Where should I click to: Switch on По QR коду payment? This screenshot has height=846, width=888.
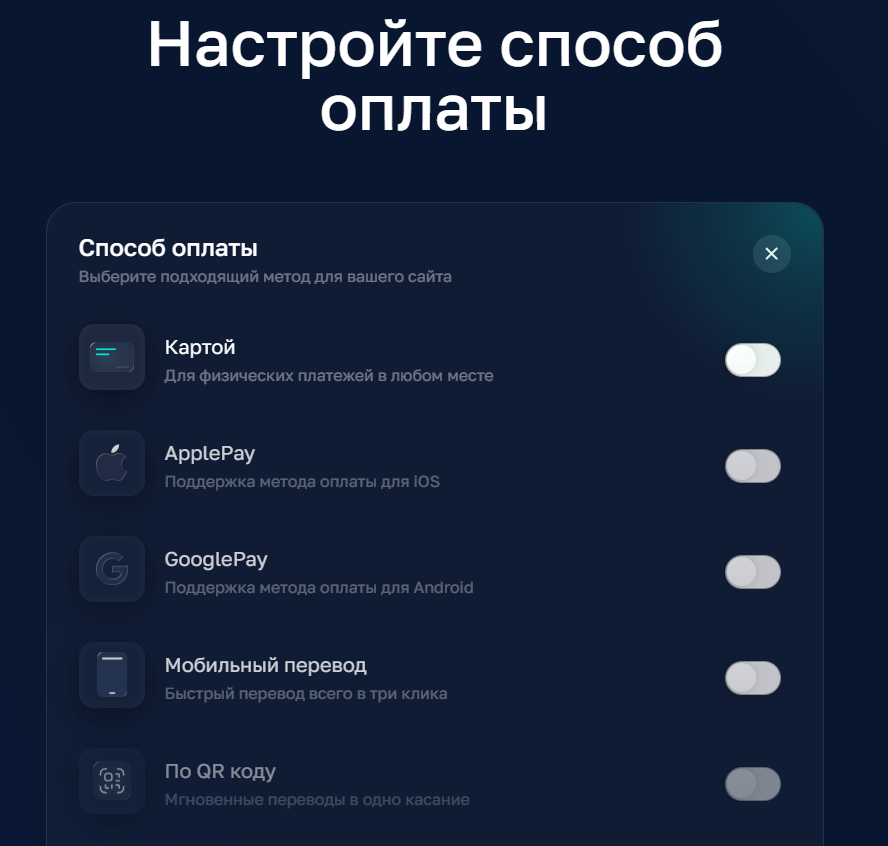752,784
